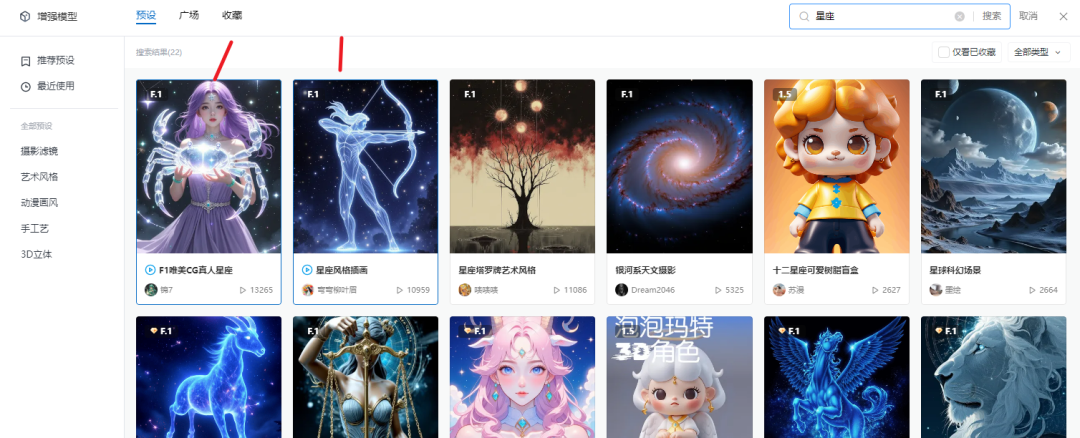Tap the 搜索 button
Image resolution: width=1080 pixels, height=438 pixels.
tap(991, 16)
